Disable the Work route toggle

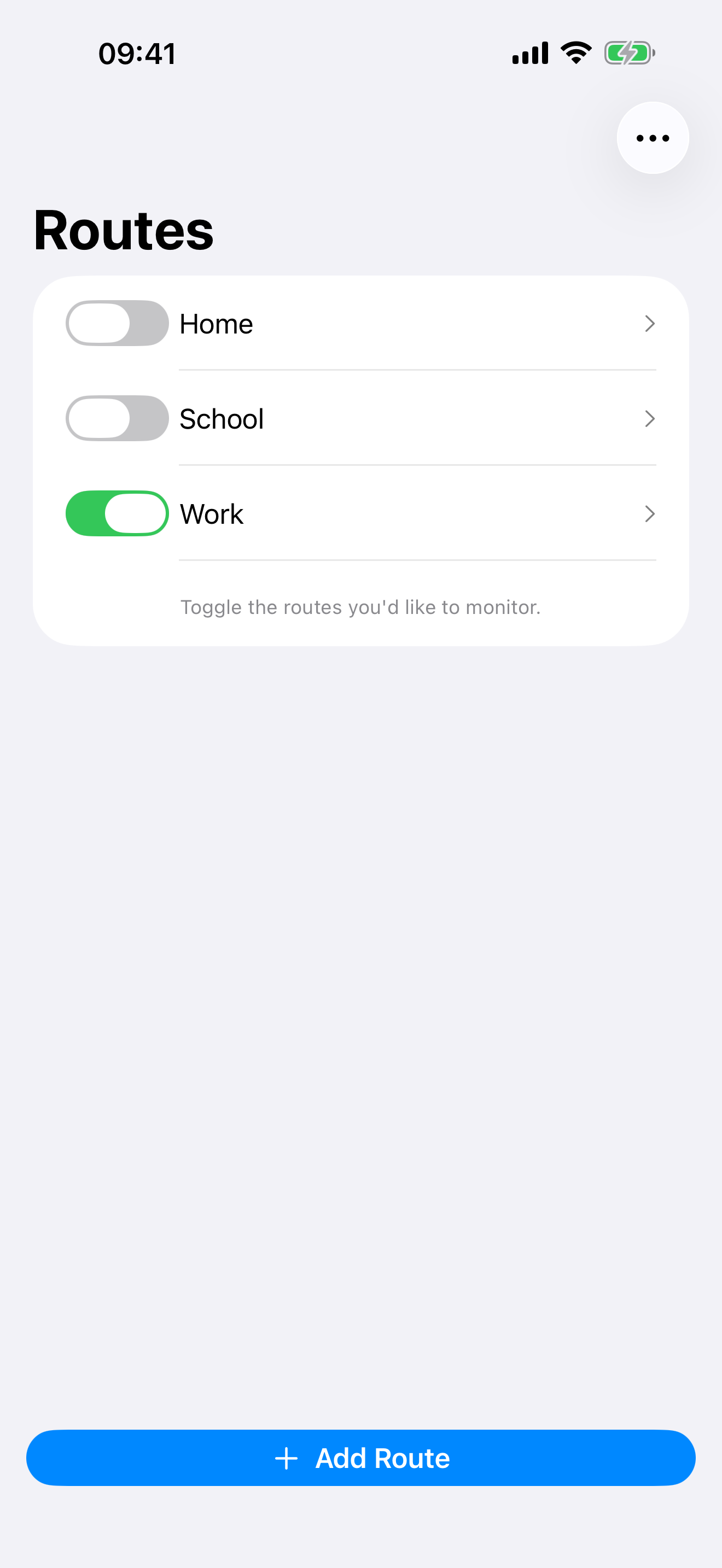pyautogui.click(x=117, y=514)
